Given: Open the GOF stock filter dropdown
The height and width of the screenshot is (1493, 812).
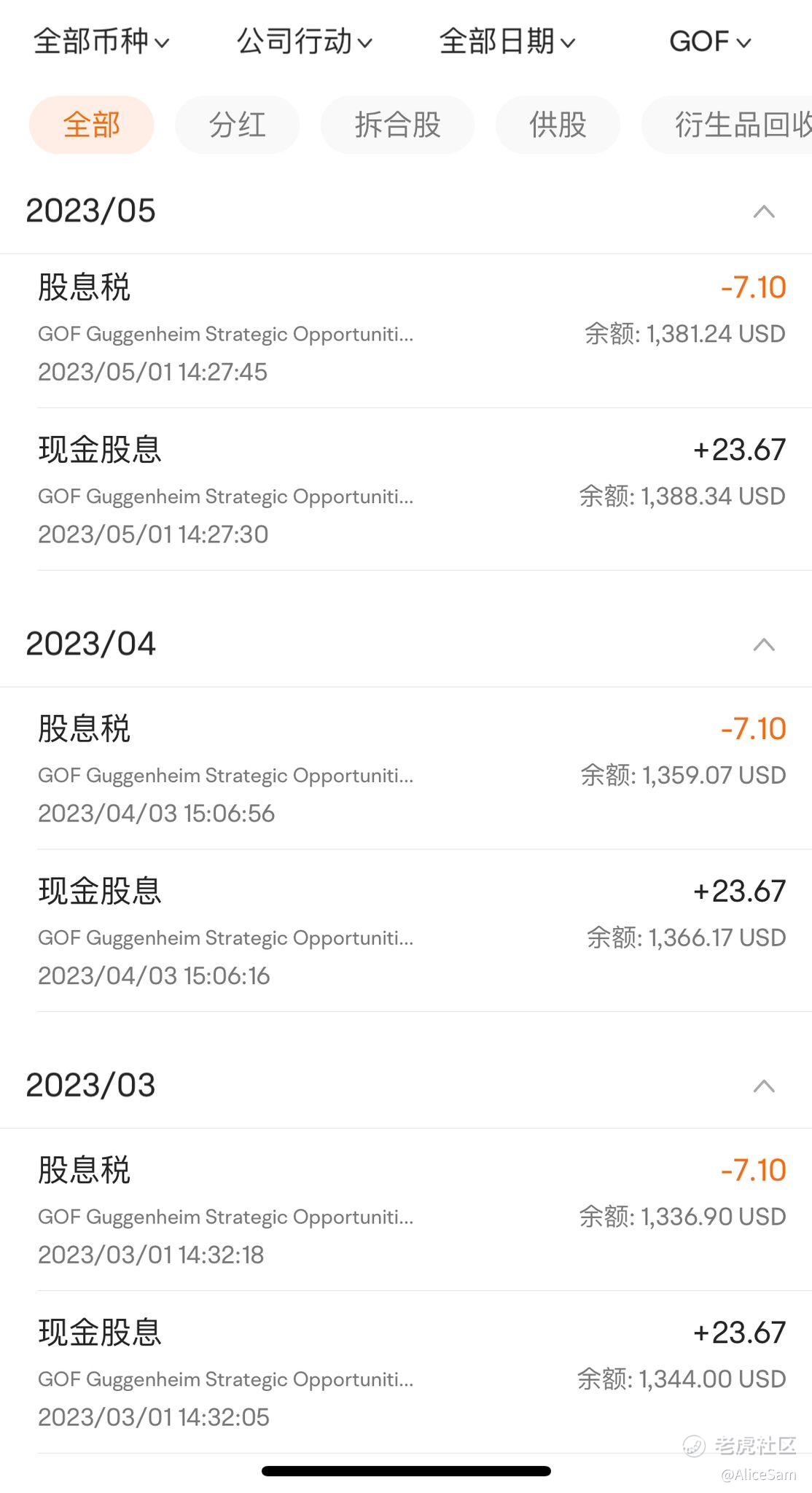Looking at the screenshot, I should tap(711, 42).
